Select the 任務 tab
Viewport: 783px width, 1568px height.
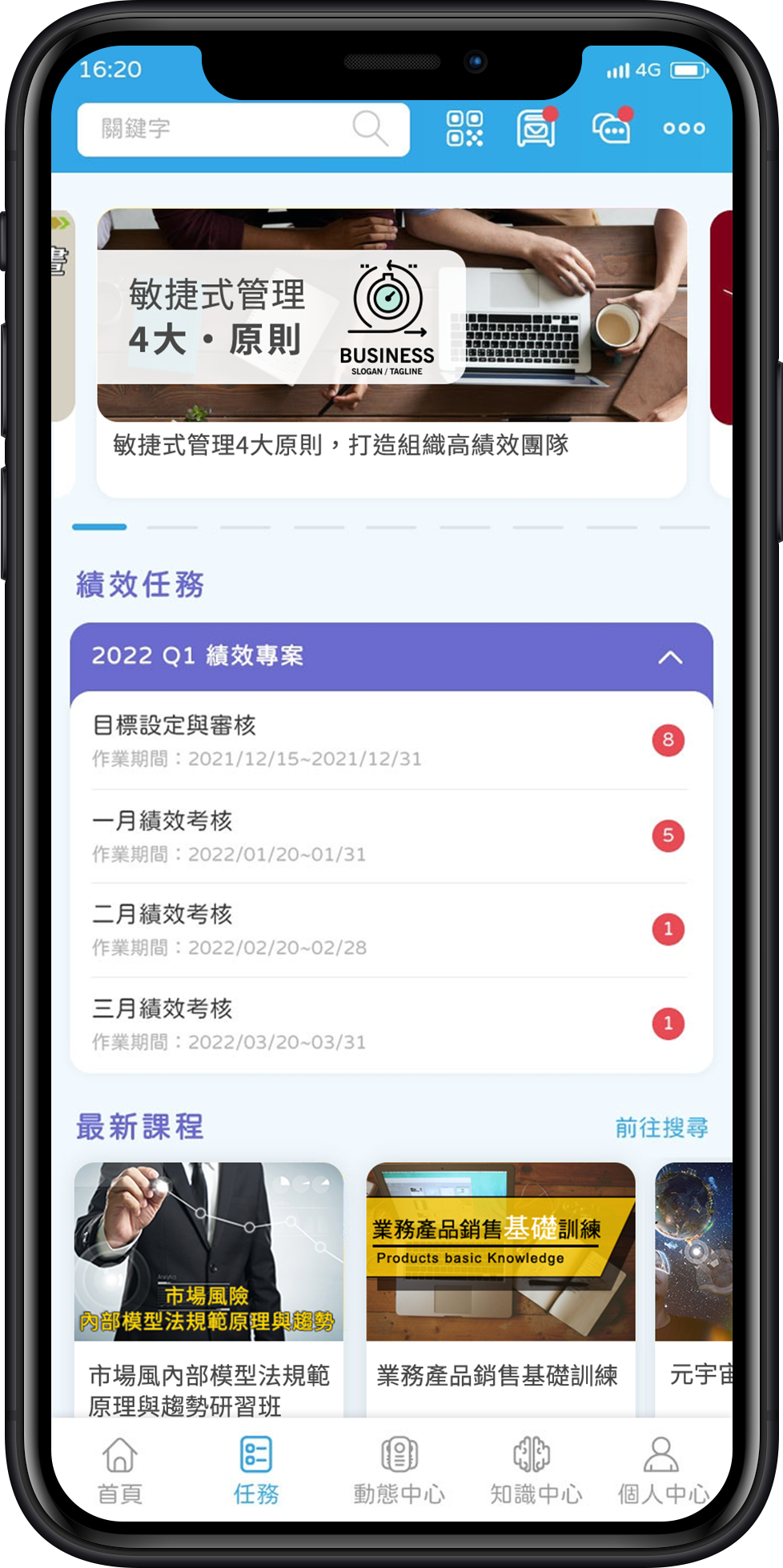(x=256, y=1471)
